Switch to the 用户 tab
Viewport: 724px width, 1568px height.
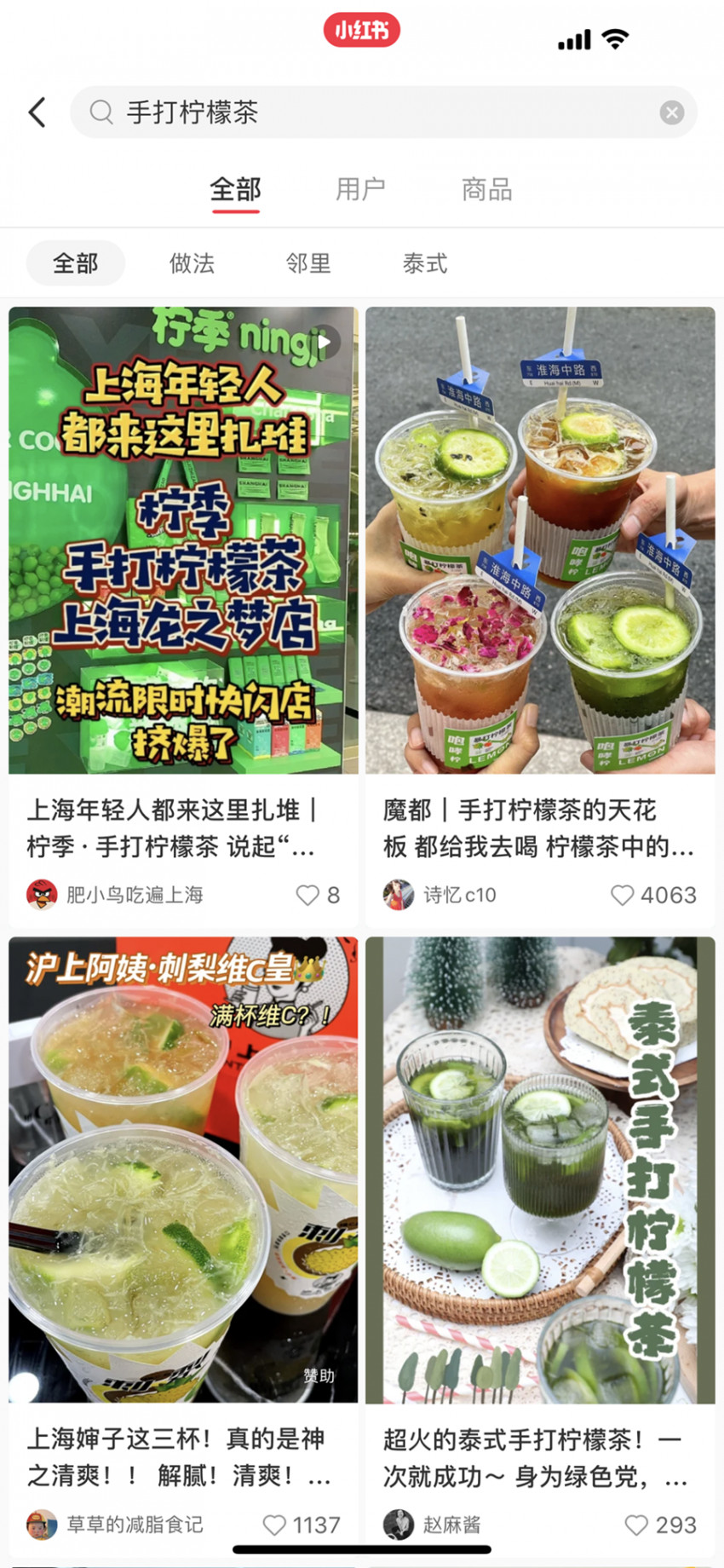(x=360, y=189)
